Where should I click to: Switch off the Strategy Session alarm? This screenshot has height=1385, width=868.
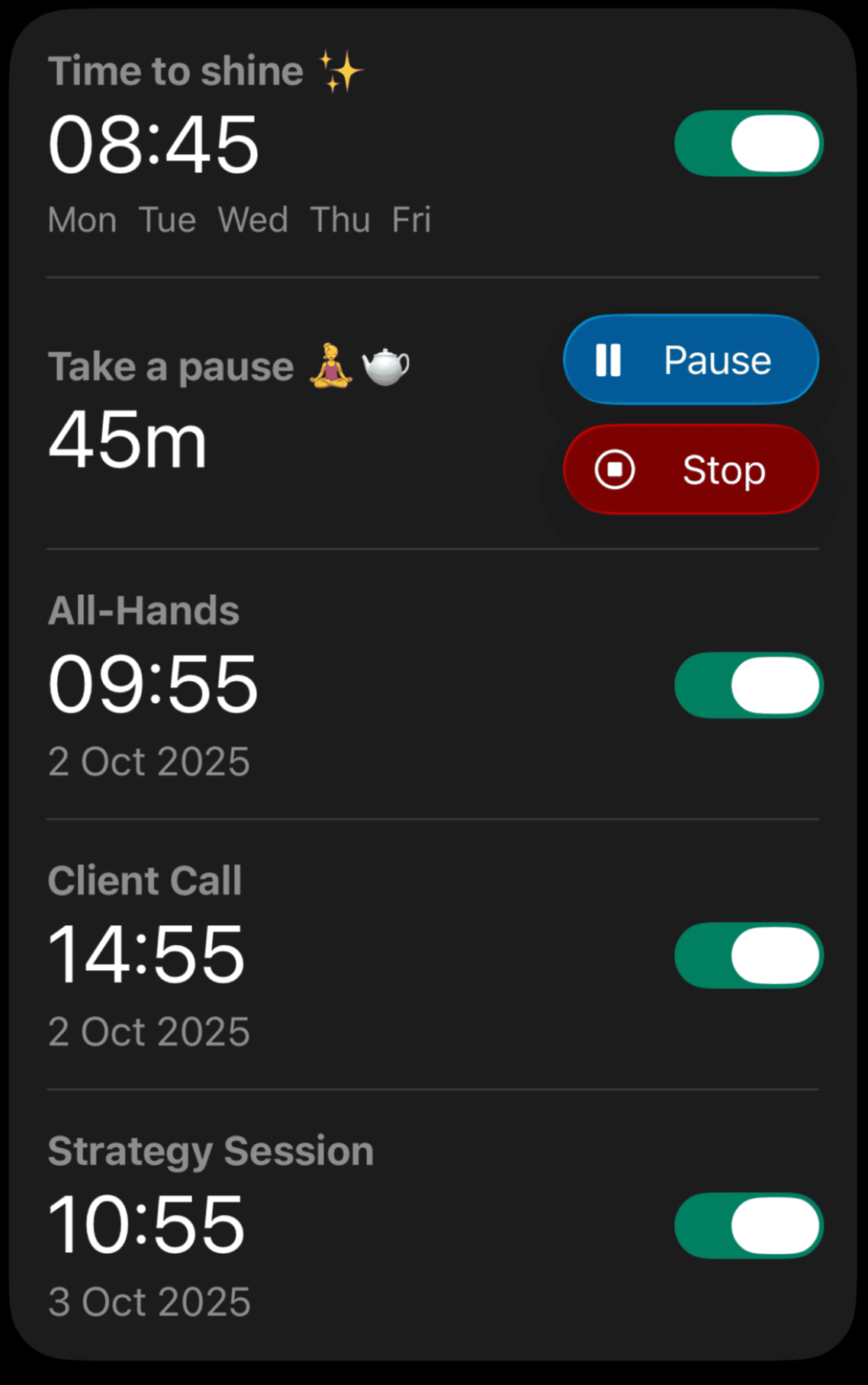click(748, 1225)
